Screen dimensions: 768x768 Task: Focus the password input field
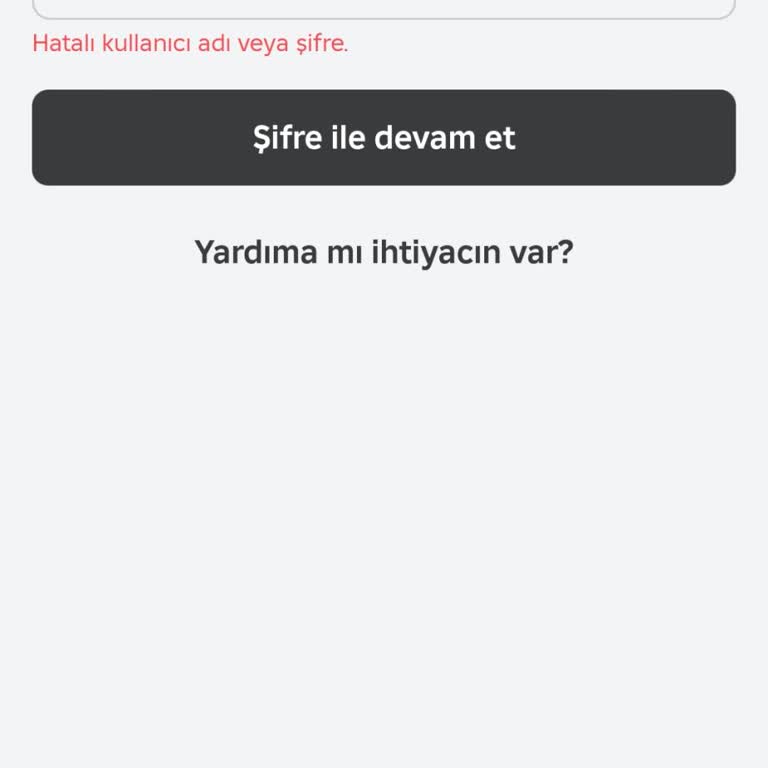384,8
